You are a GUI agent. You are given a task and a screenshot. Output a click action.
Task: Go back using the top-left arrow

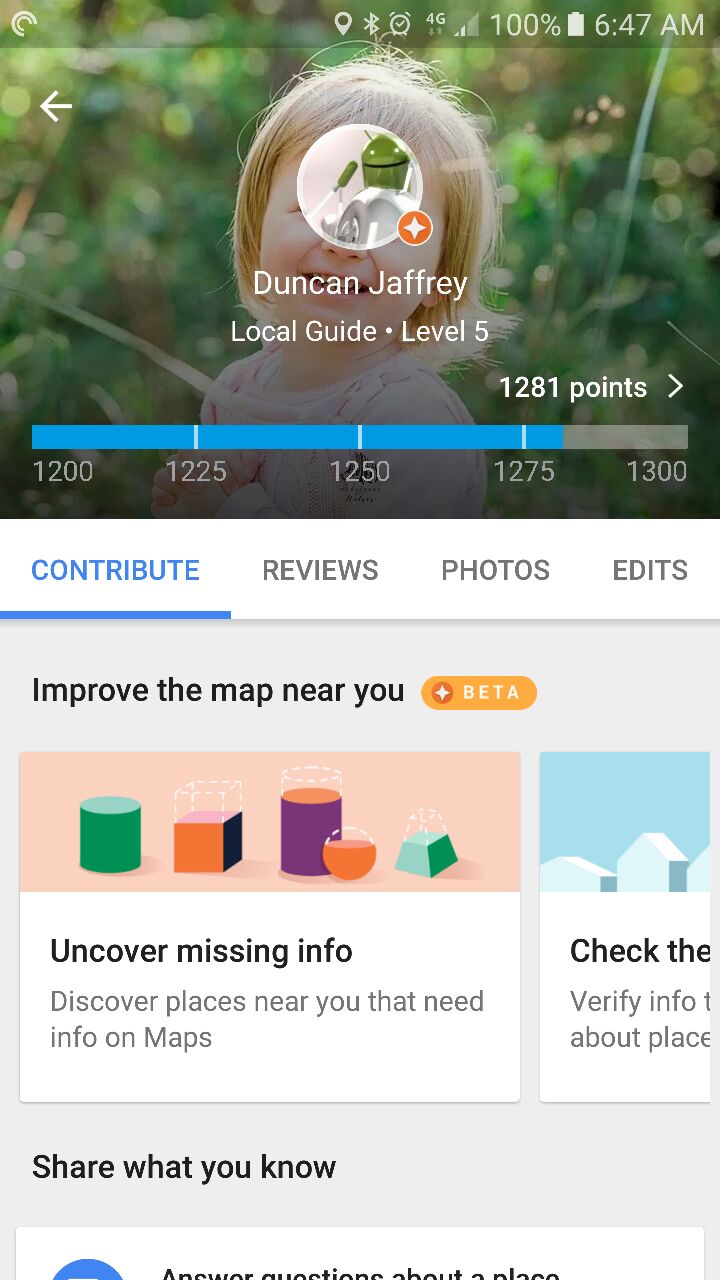pyautogui.click(x=56, y=106)
